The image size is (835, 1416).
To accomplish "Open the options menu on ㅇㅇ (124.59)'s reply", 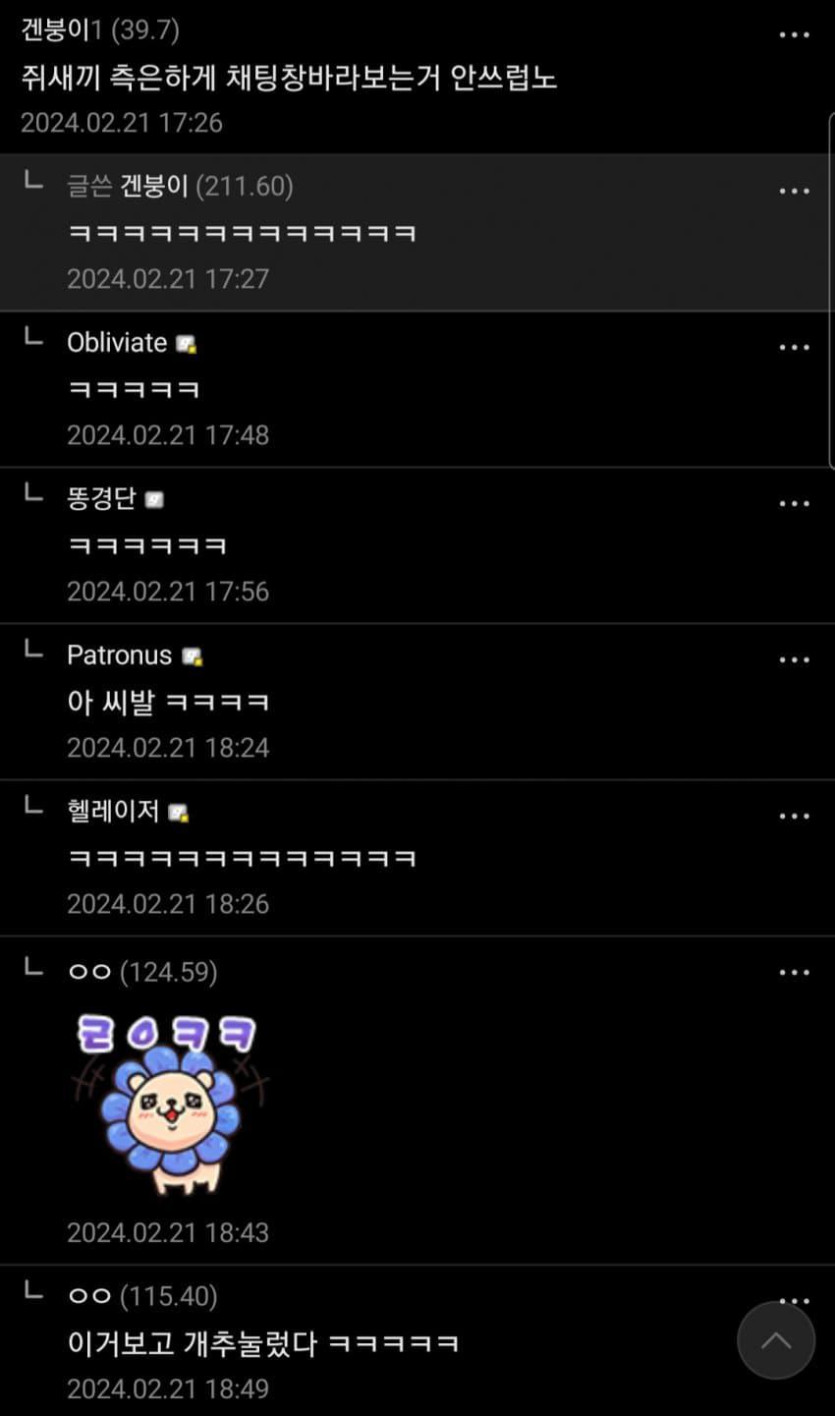I will (x=794, y=972).
